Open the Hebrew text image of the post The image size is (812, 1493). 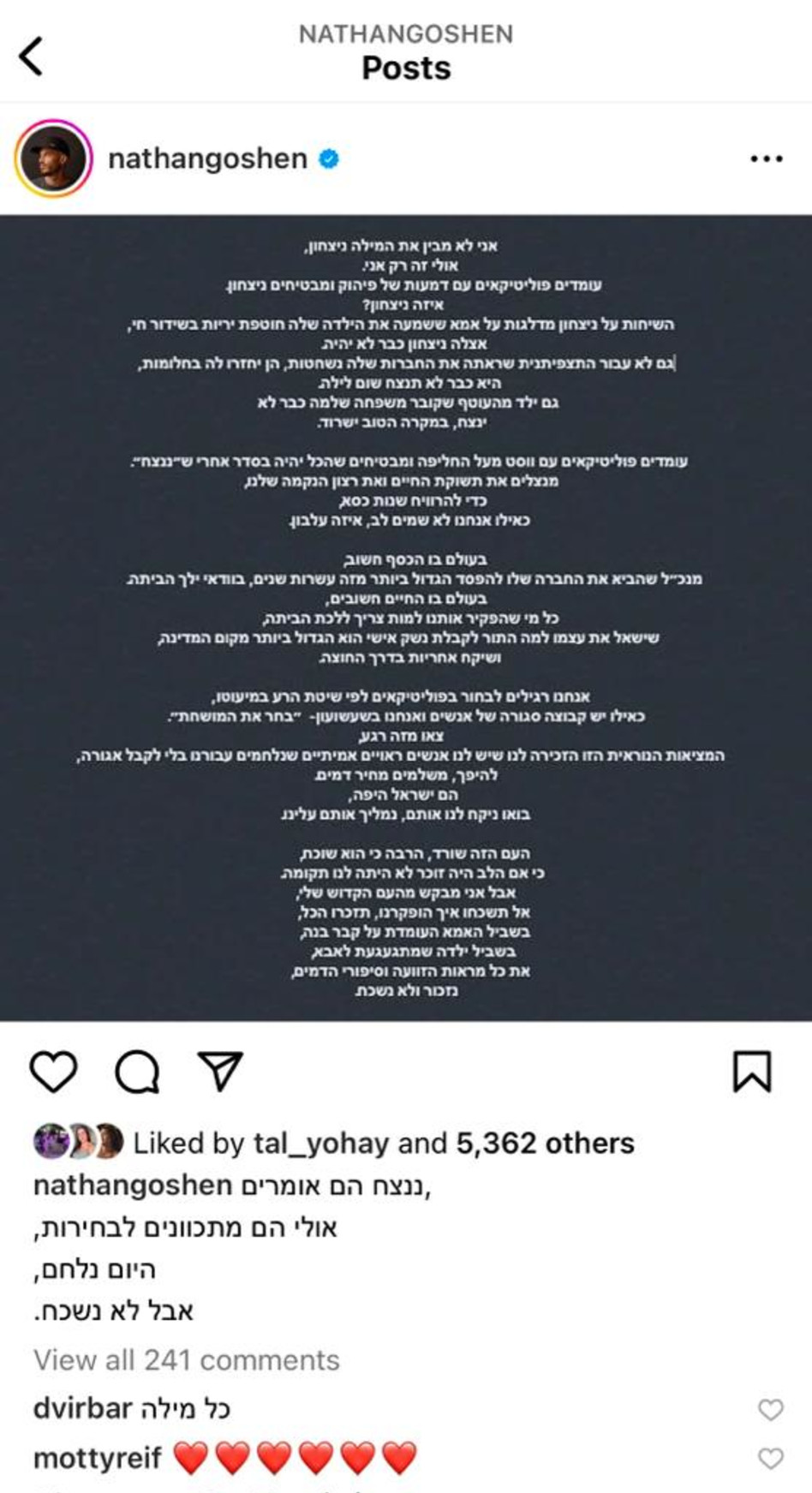pos(406,617)
